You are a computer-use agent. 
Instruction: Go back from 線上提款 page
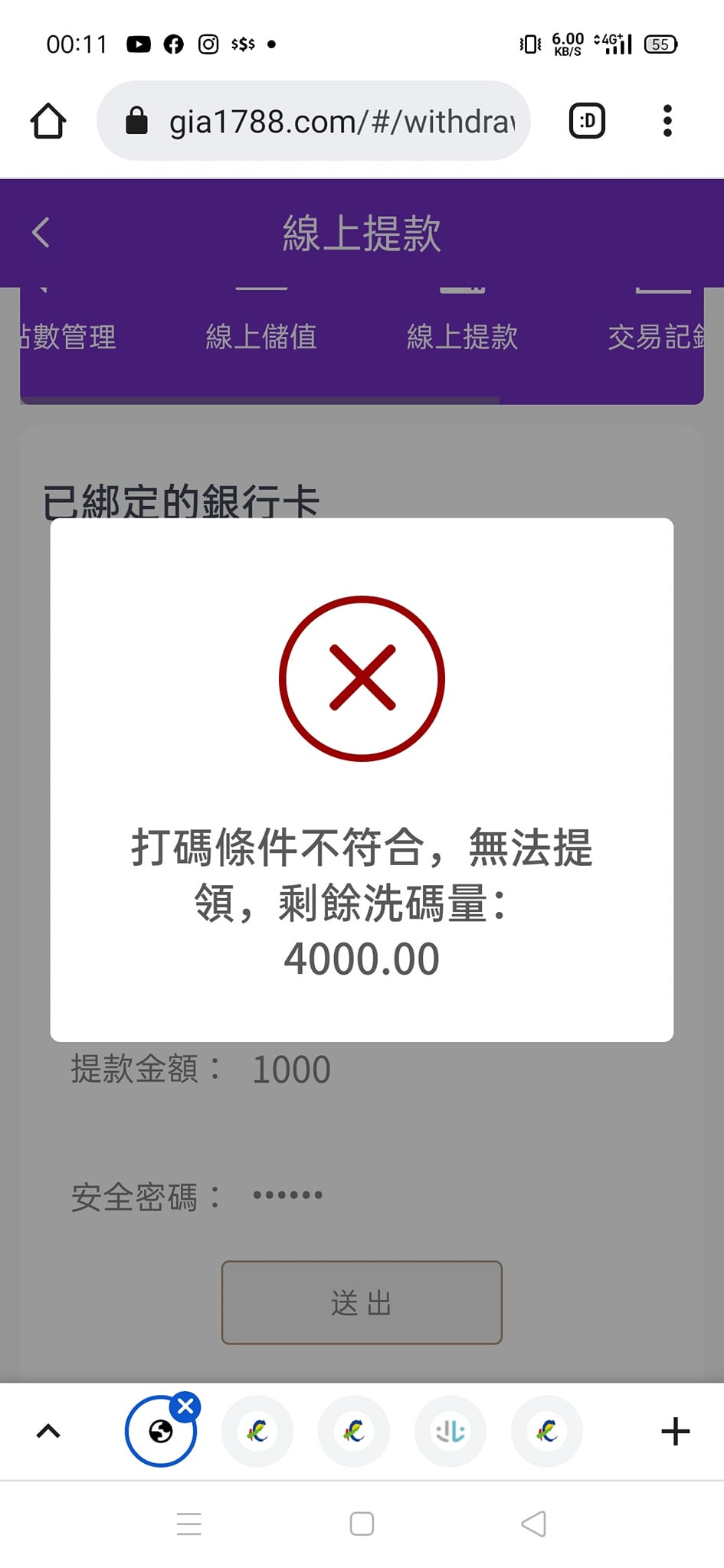coord(41,232)
